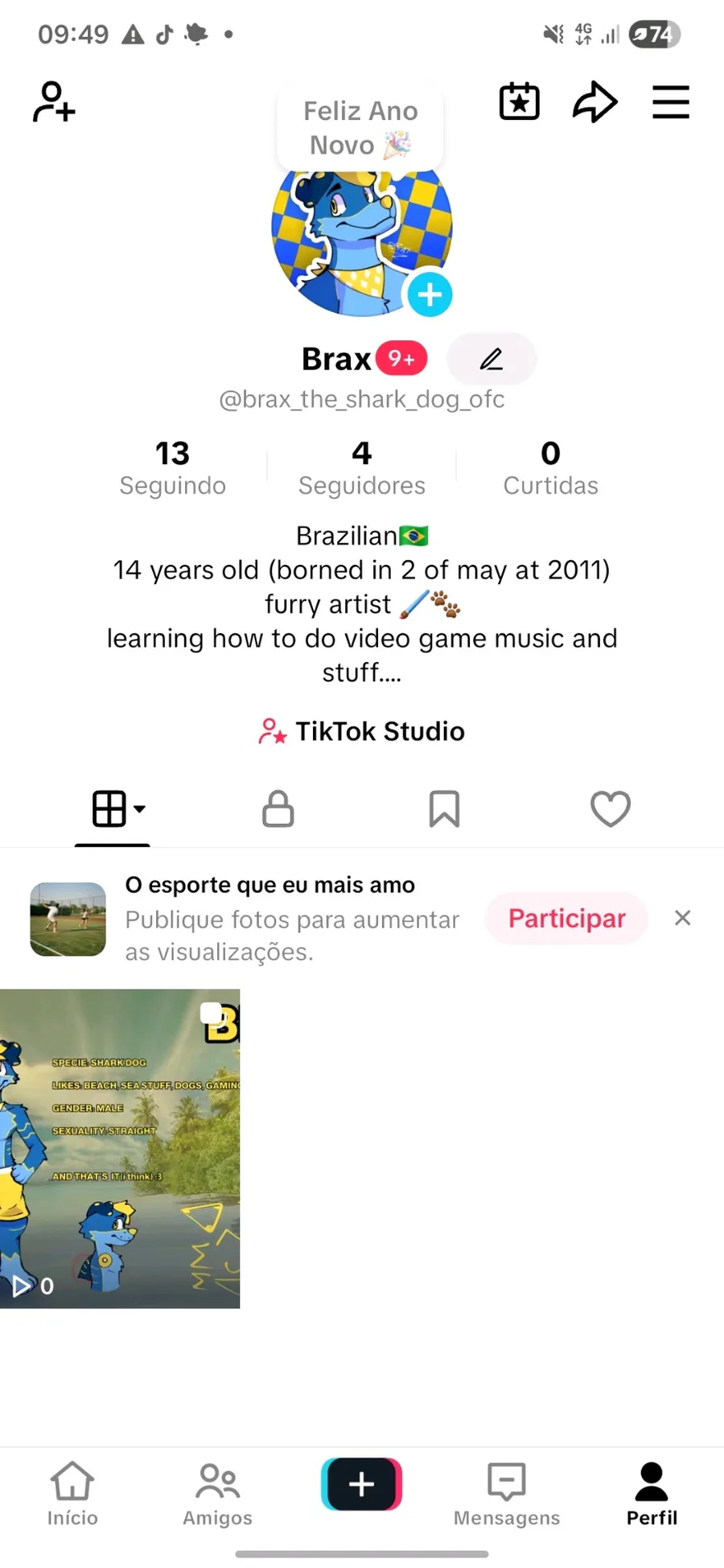Edit profile with the pencil button

[491, 359]
